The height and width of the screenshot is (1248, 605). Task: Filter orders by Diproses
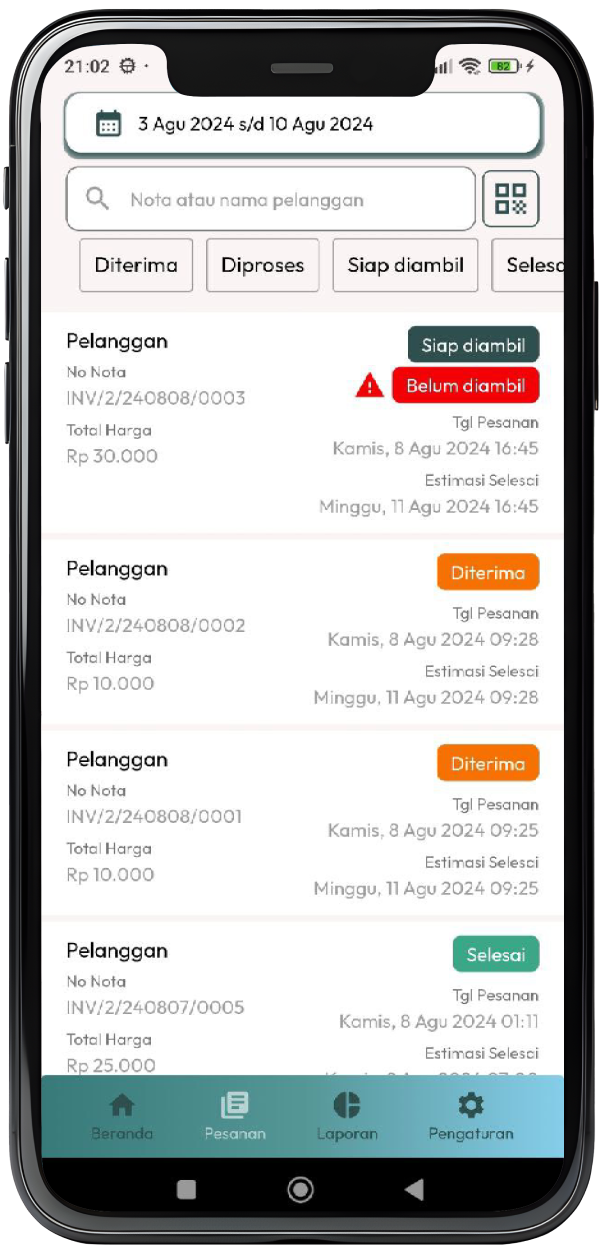pos(262,265)
